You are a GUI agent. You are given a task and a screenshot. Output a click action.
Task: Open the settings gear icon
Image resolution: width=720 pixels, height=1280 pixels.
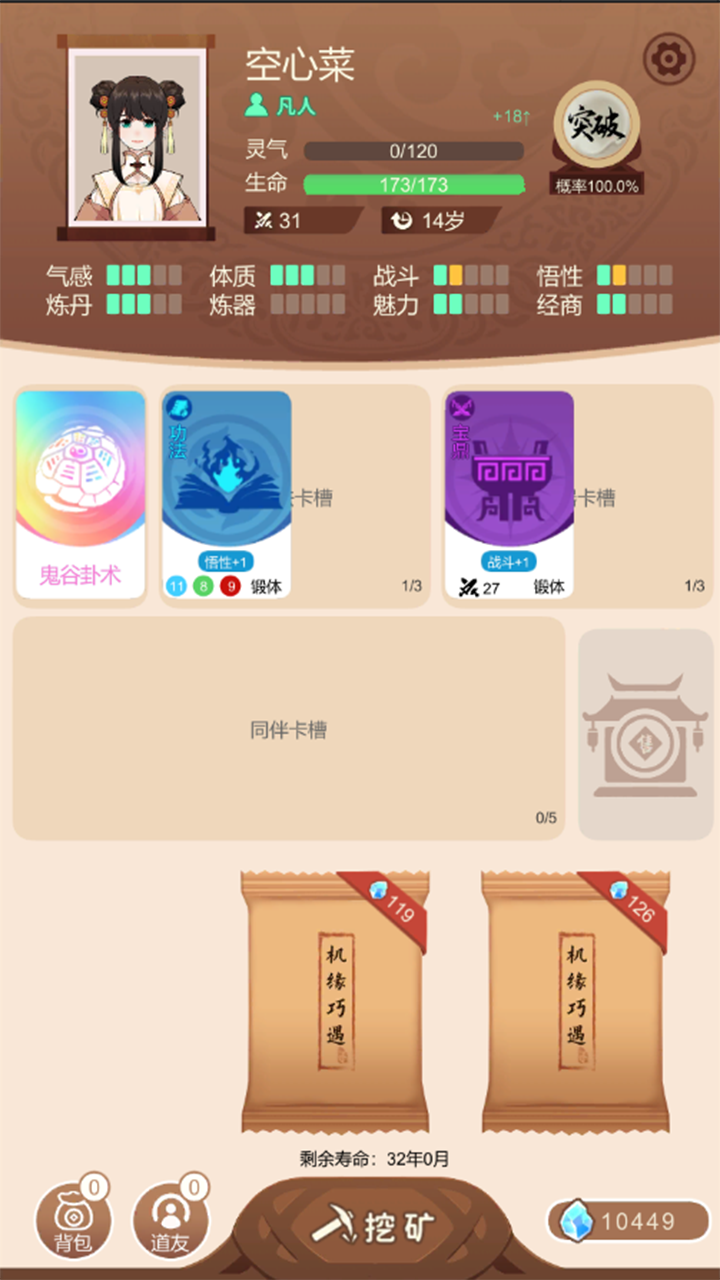click(x=665, y=60)
